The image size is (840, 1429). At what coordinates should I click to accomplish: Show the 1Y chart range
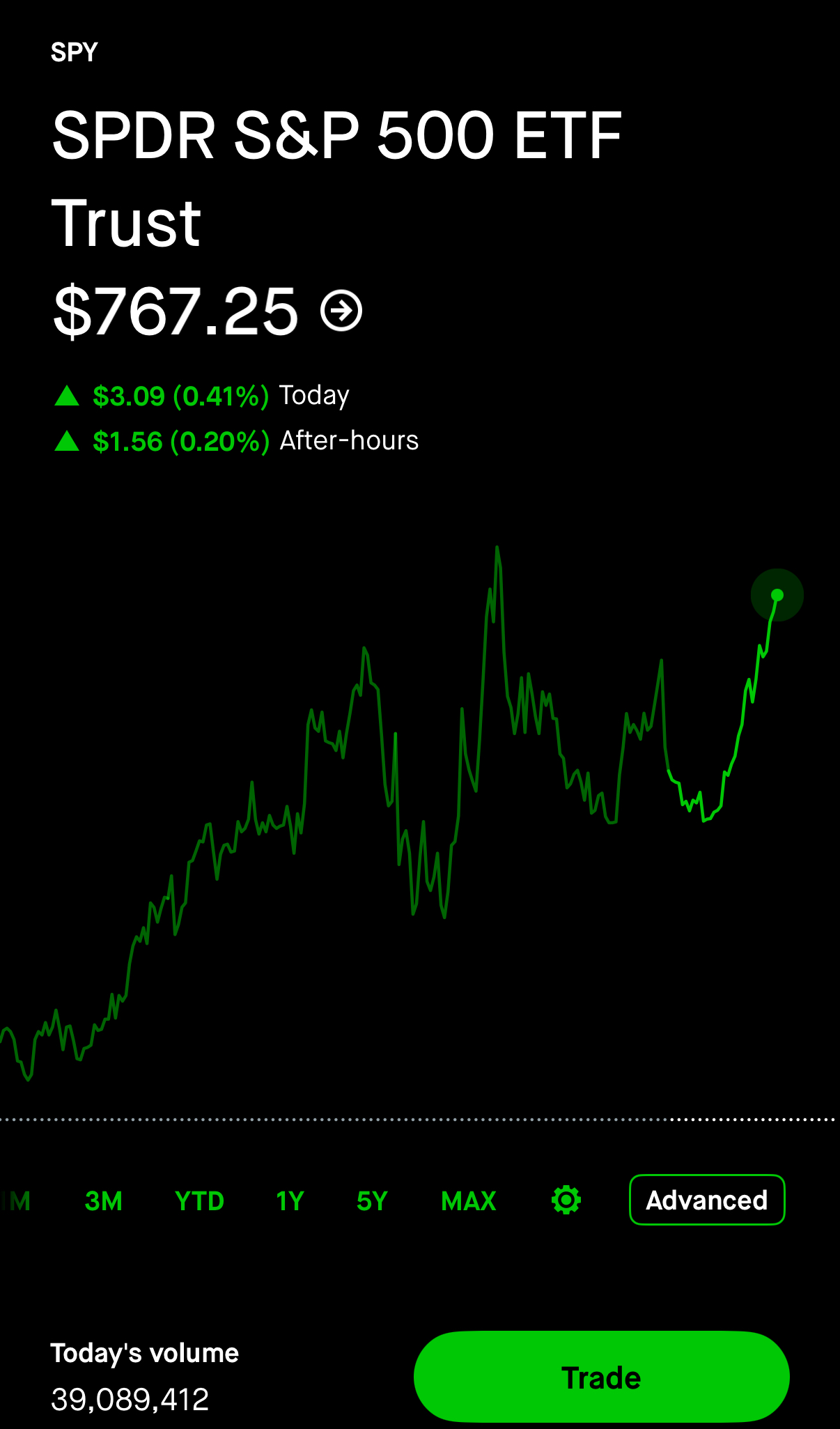click(x=290, y=1201)
